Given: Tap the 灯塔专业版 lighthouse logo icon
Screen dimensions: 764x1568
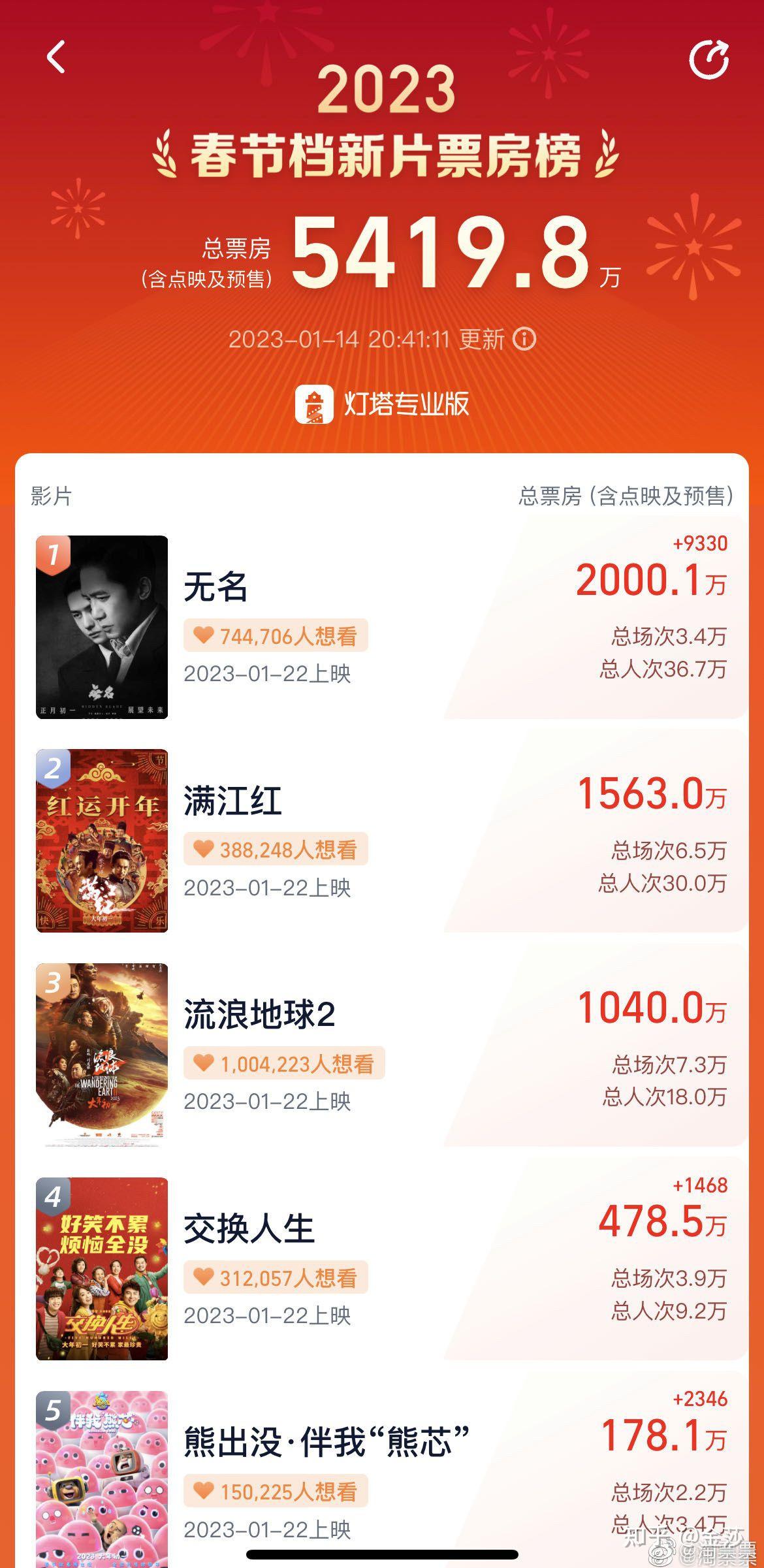Looking at the screenshot, I should click(318, 403).
